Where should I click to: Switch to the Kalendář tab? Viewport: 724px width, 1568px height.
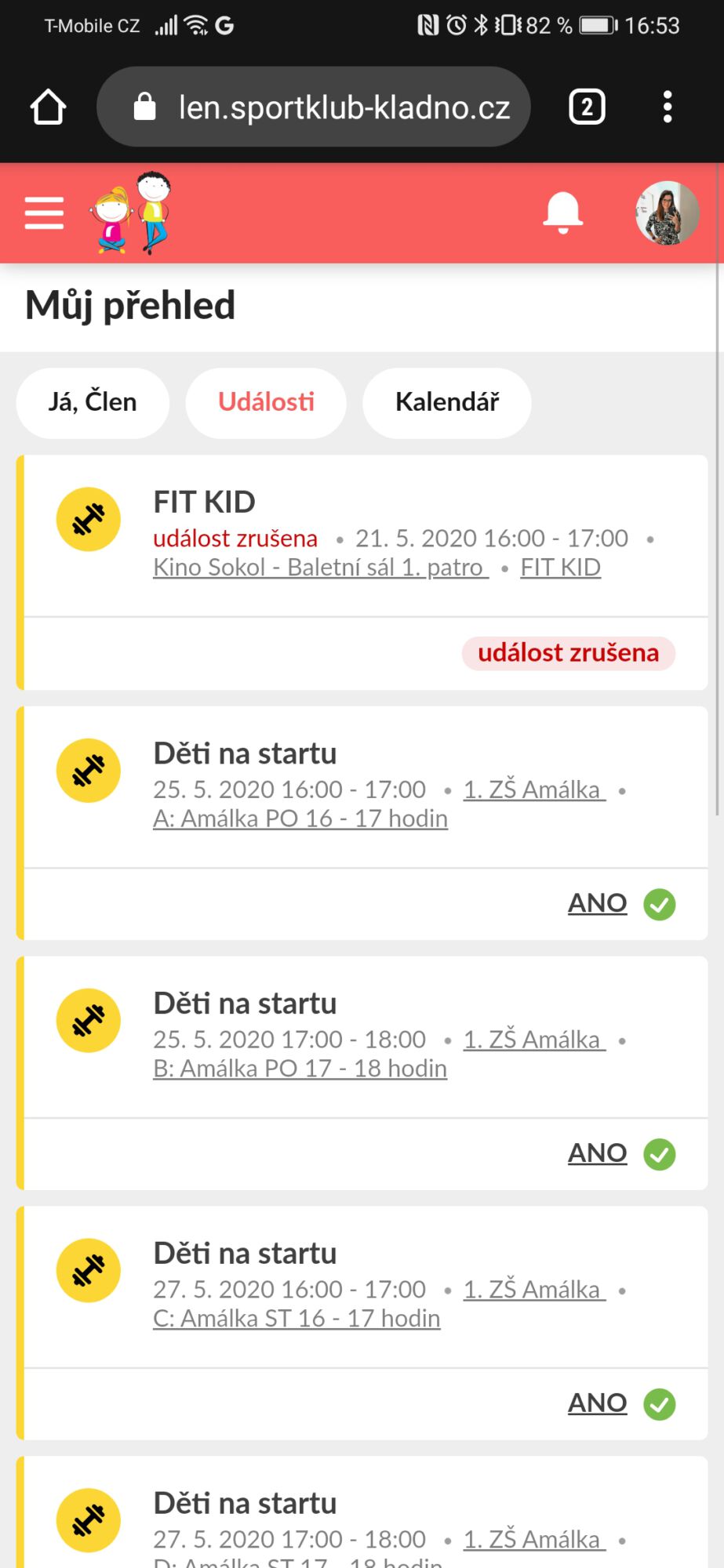point(447,402)
